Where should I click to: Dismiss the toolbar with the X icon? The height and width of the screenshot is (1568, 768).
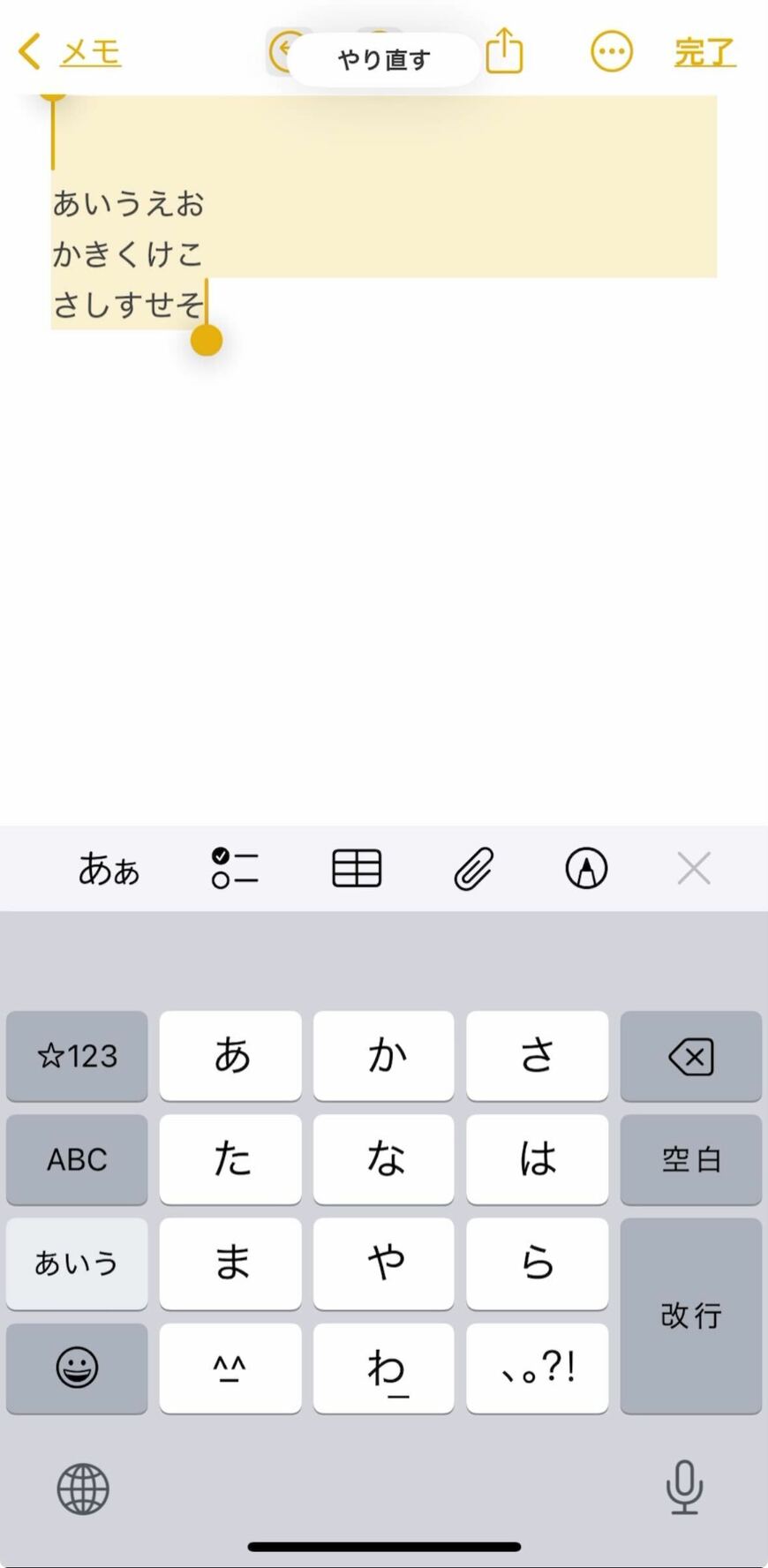pyautogui.click(x=693, y=869)
